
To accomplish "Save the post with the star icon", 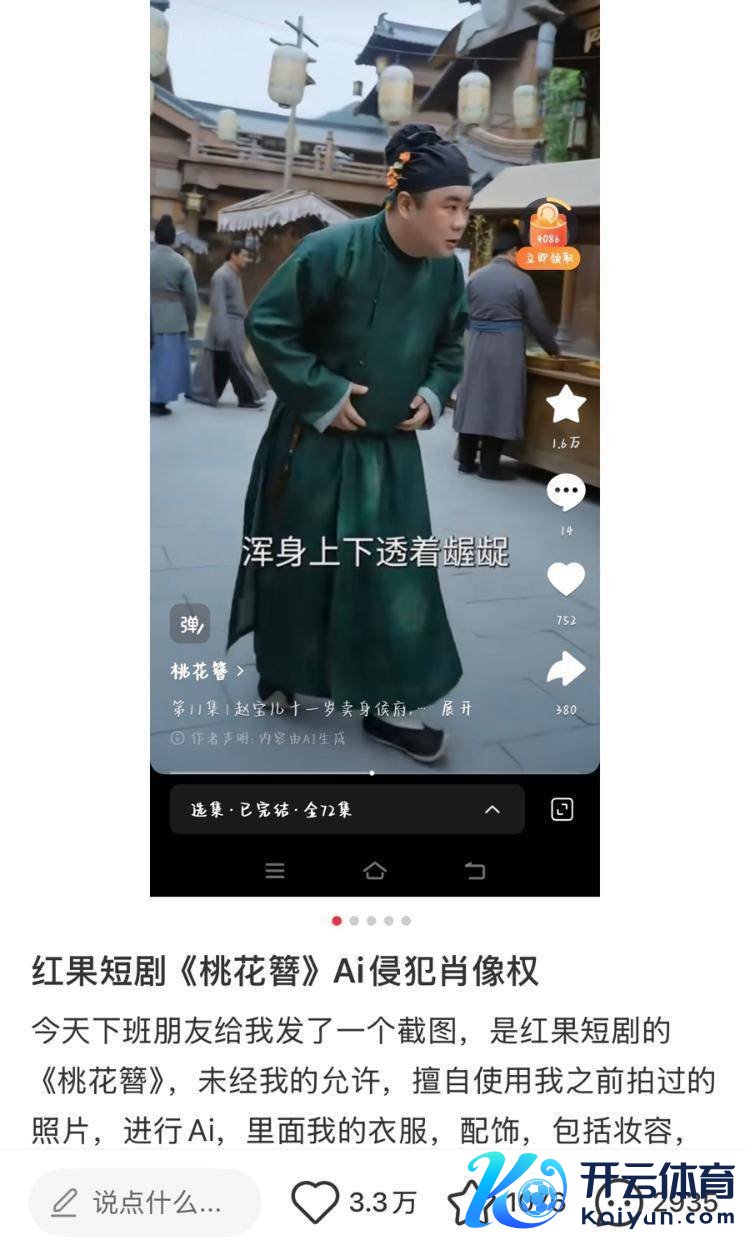I will point(468,1202).
